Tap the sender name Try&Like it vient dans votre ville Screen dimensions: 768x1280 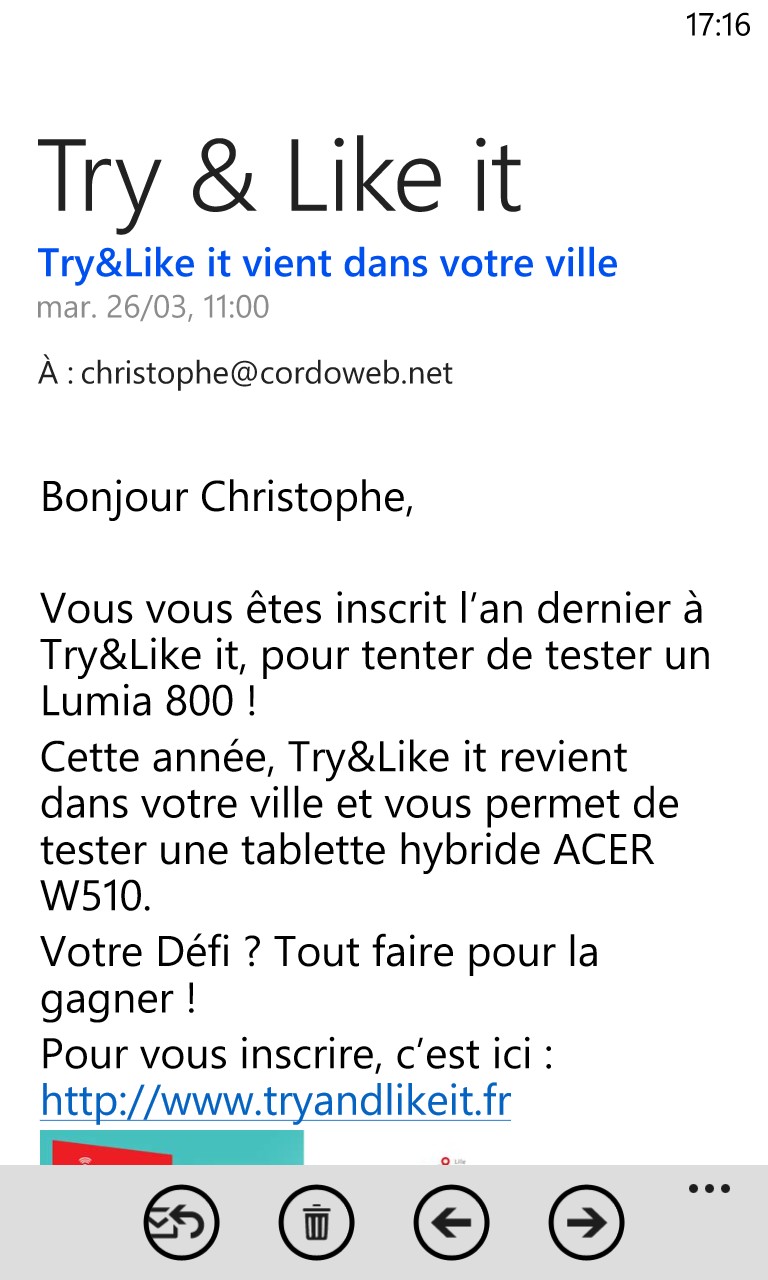tap(328, 263)
